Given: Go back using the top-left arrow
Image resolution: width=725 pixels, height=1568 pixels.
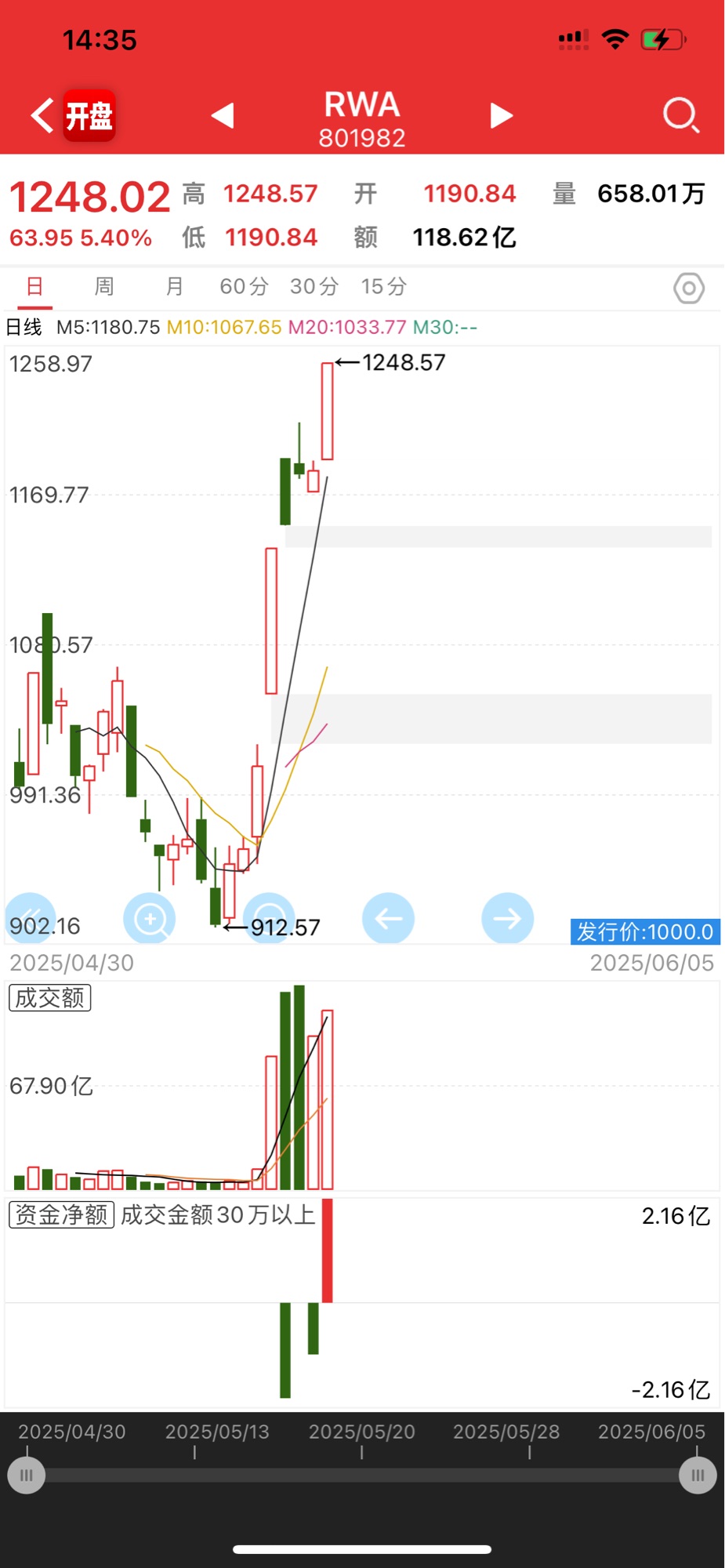Looking at the screenshot, I should pyautogui.click(x=42, y=116).
